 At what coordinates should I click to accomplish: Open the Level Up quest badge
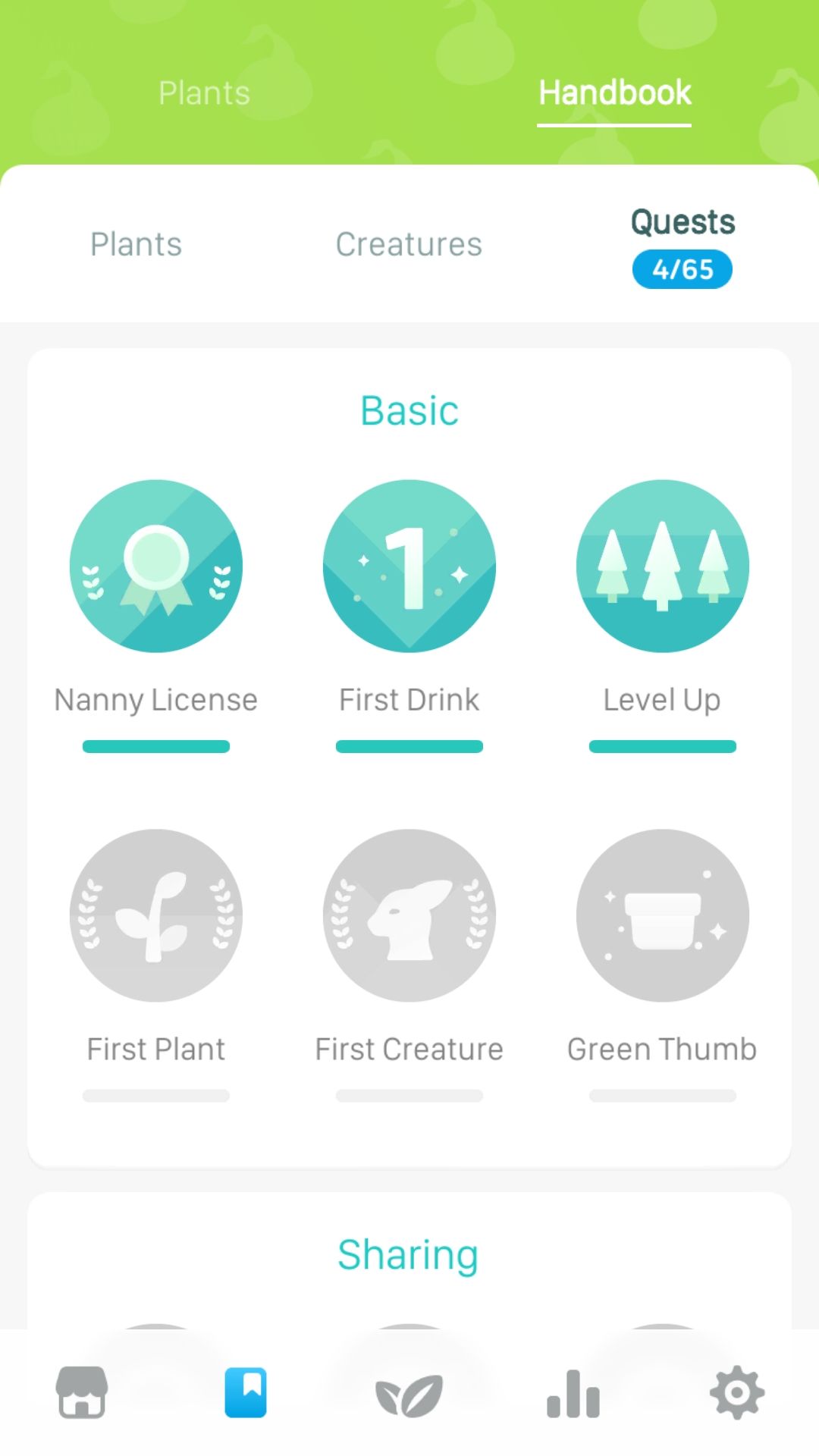coord(662,566)
